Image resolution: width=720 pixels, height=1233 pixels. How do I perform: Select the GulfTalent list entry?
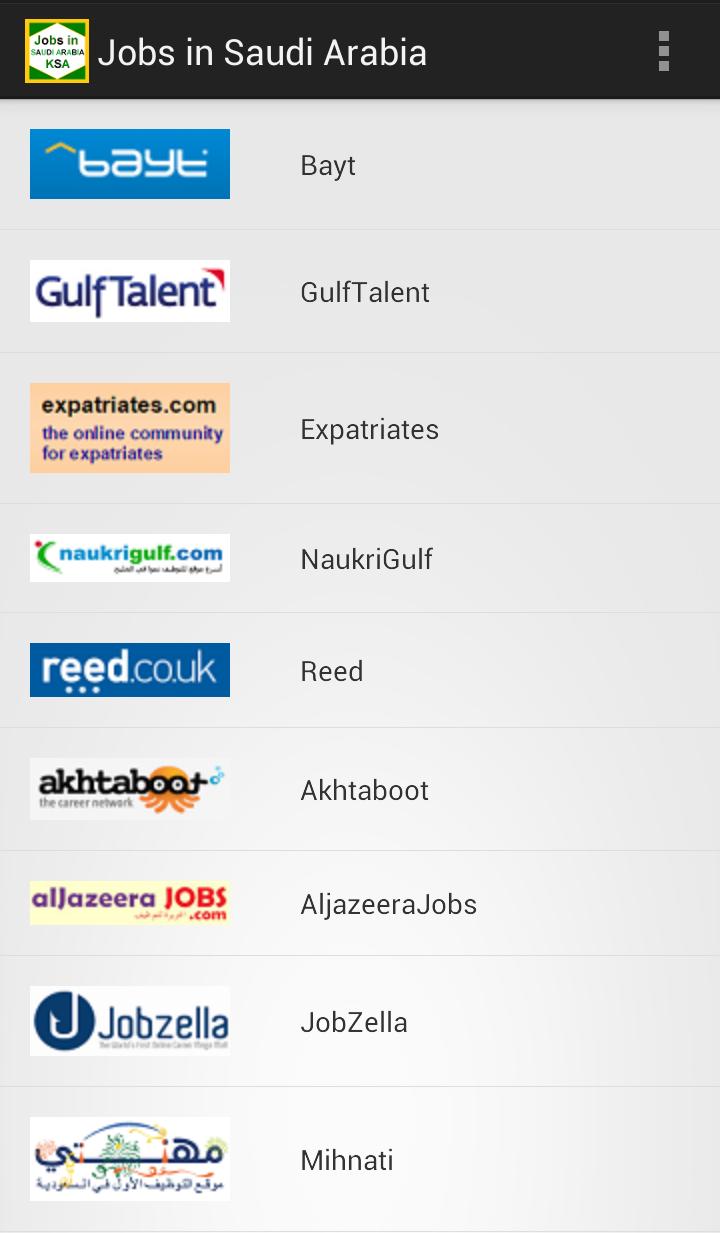click(x=400, y=292)
